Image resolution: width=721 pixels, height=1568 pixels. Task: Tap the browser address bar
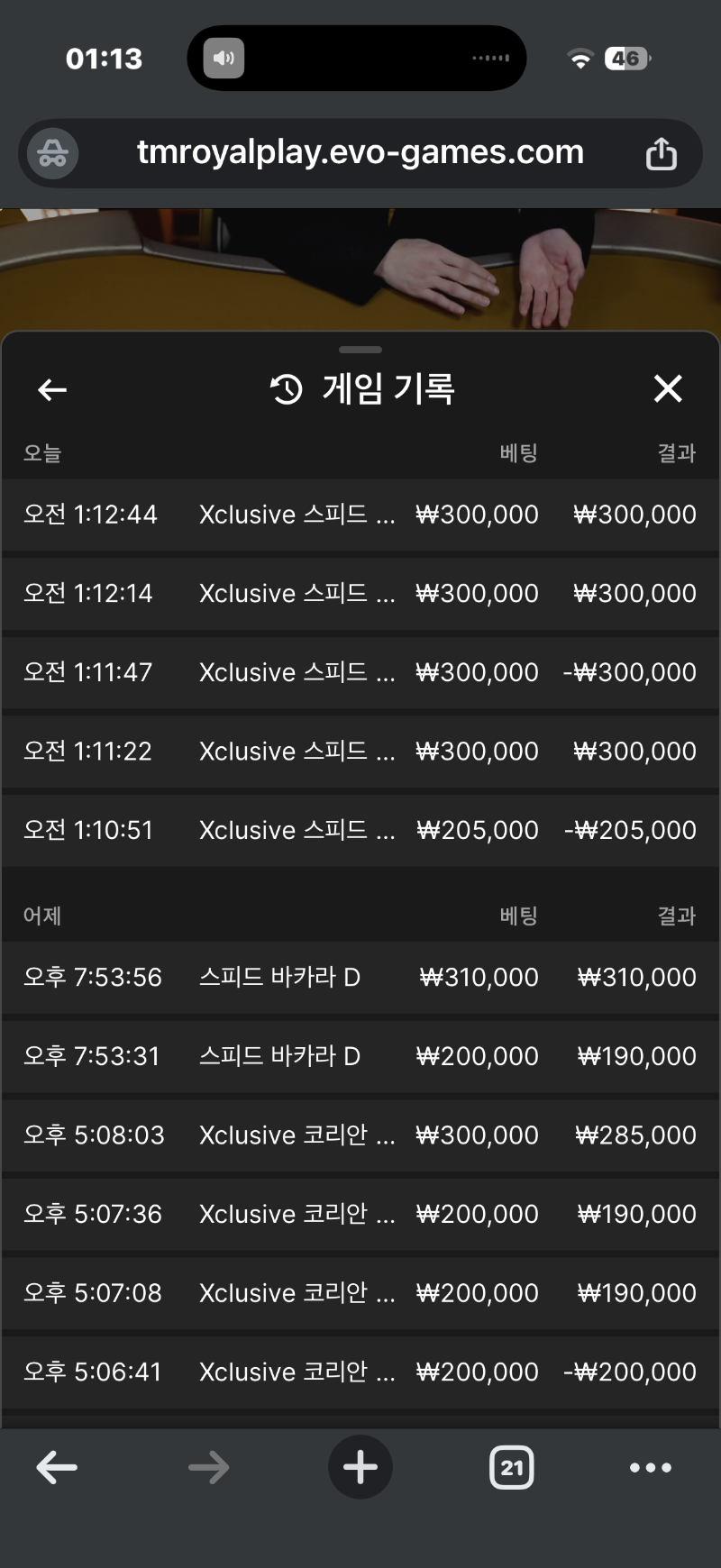(x=360, y=153)
